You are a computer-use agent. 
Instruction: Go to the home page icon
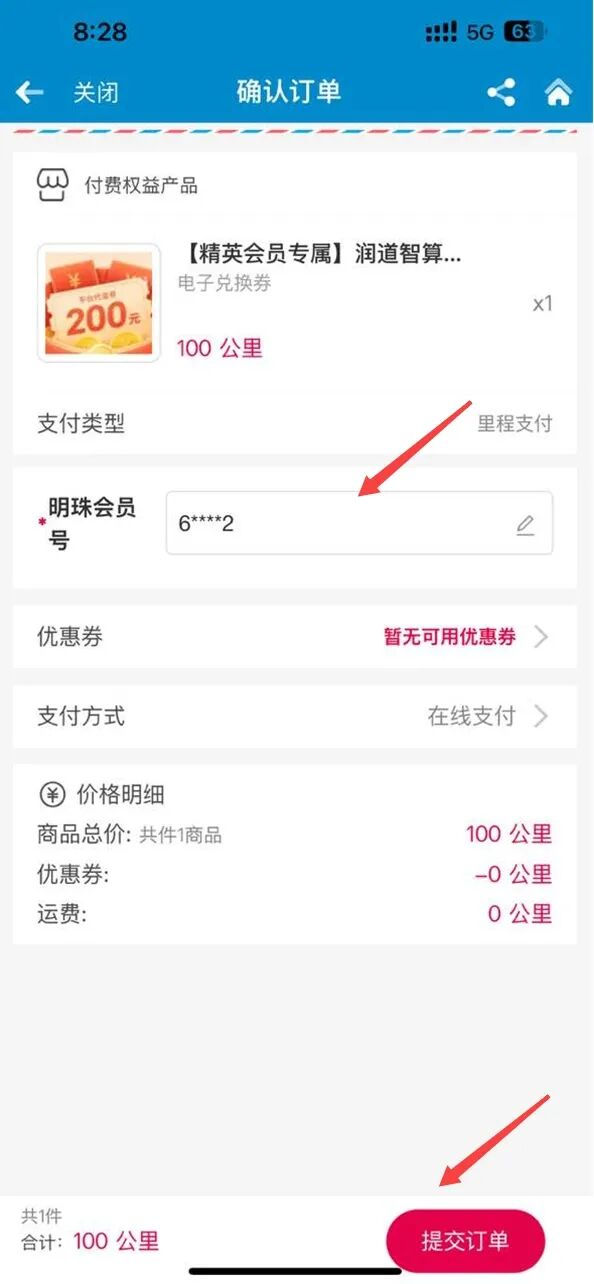tap(557, 93)
